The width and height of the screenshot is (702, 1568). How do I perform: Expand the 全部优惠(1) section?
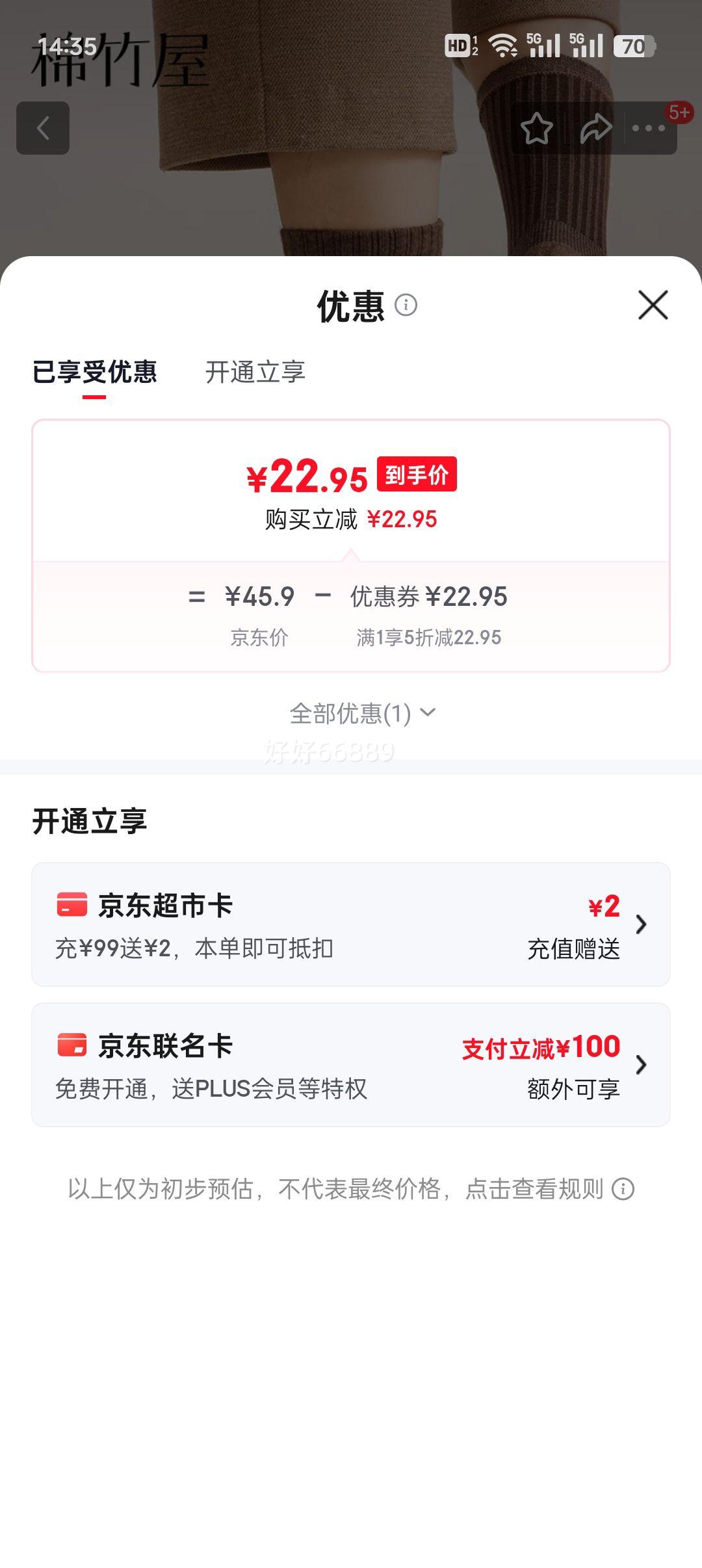click(x=351, y=713)
